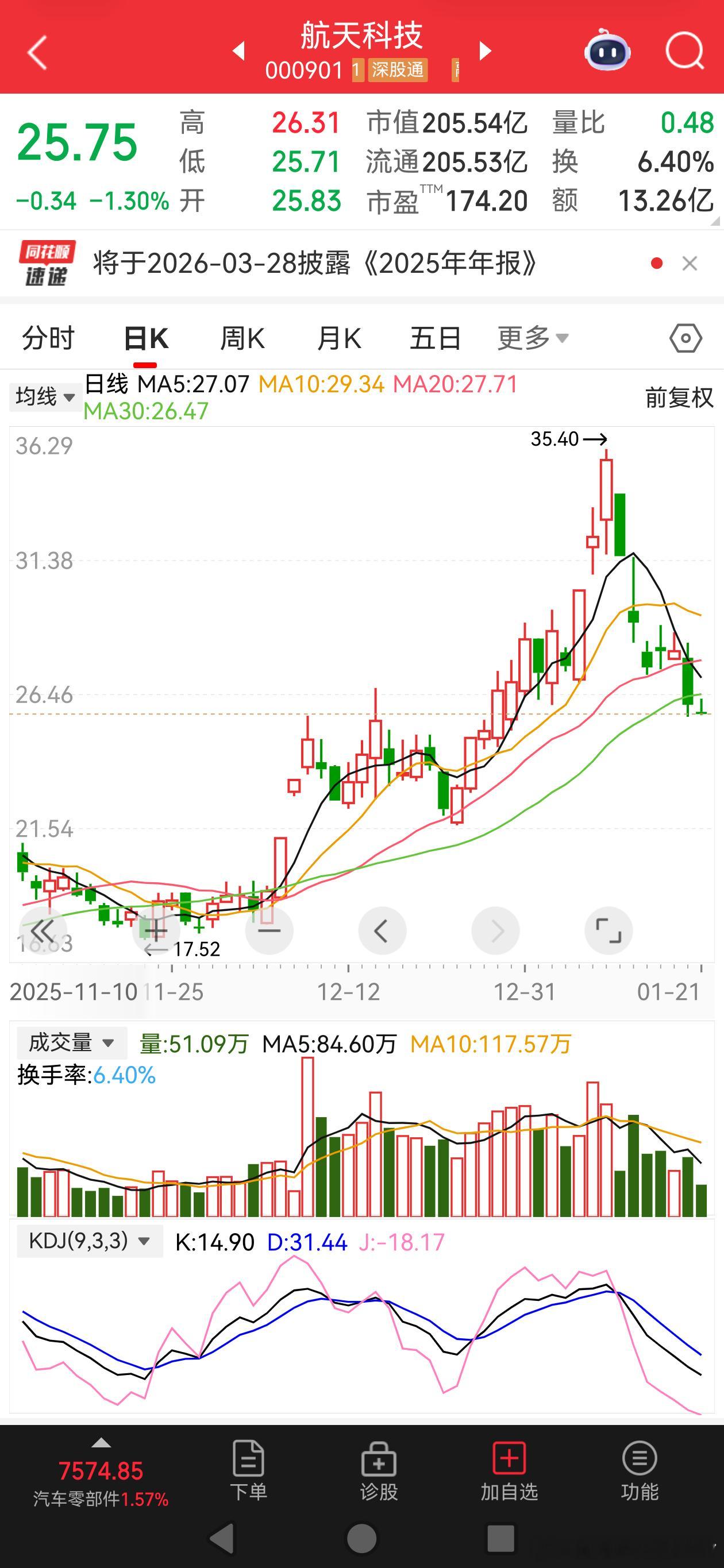
Task: Switch to the next stock arrow
Action: click(486, 51)
